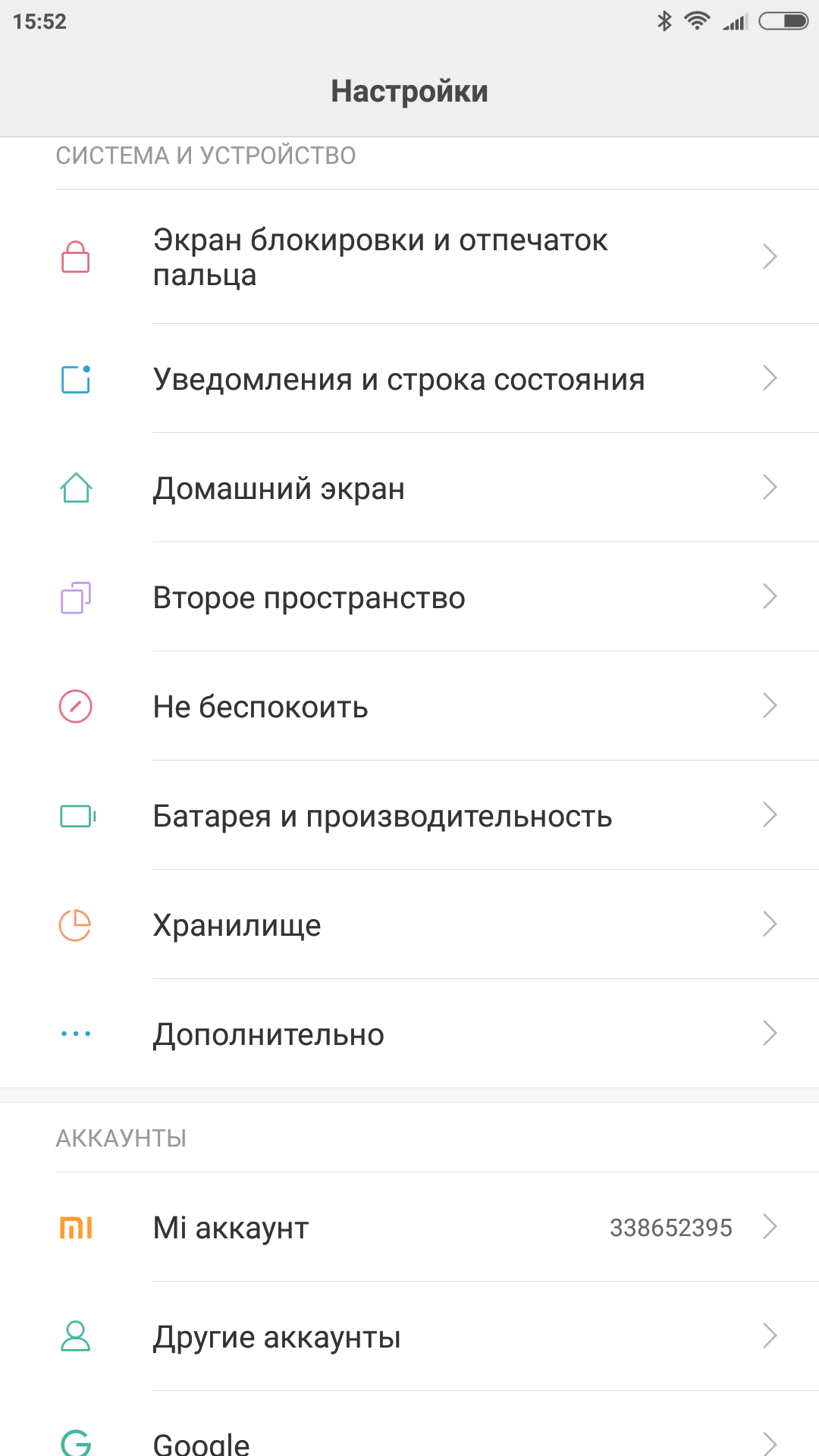Viewport: 819px width, 1456px height.
Task: View Хранилище settings
Action: pos(409,925)
